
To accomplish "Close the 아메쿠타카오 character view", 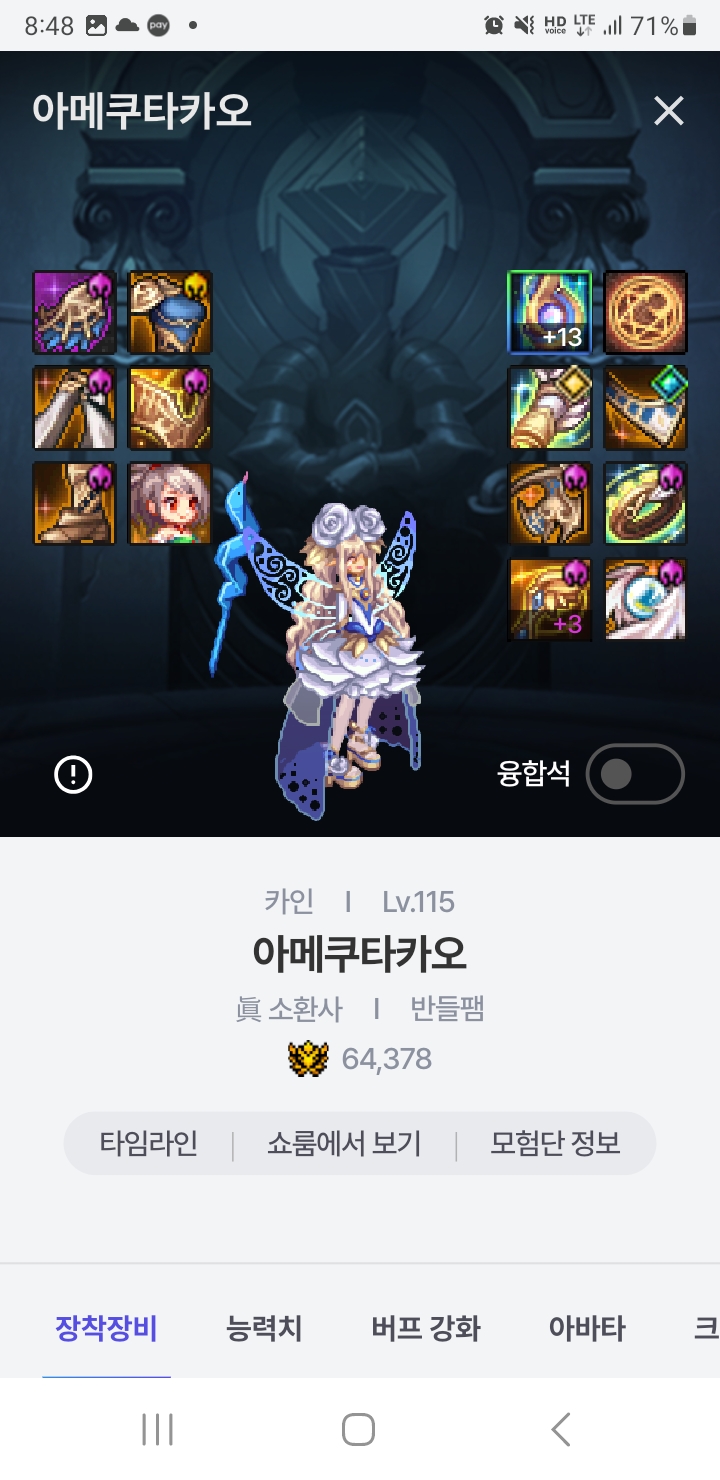I will point(668,111).
